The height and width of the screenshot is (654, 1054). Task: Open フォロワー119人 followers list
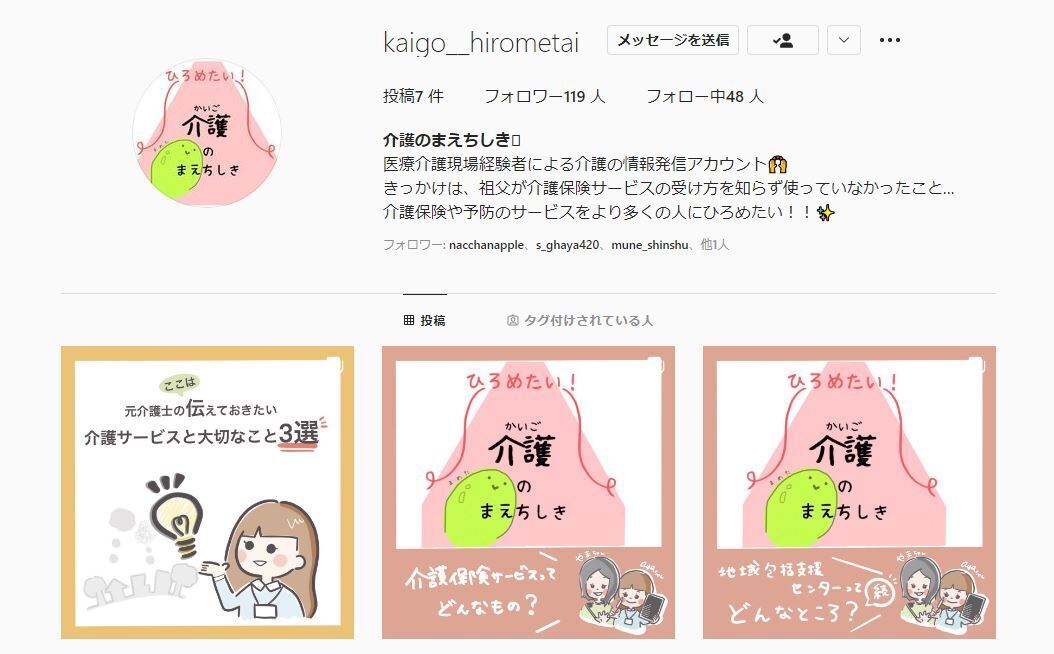click(544, 97)
